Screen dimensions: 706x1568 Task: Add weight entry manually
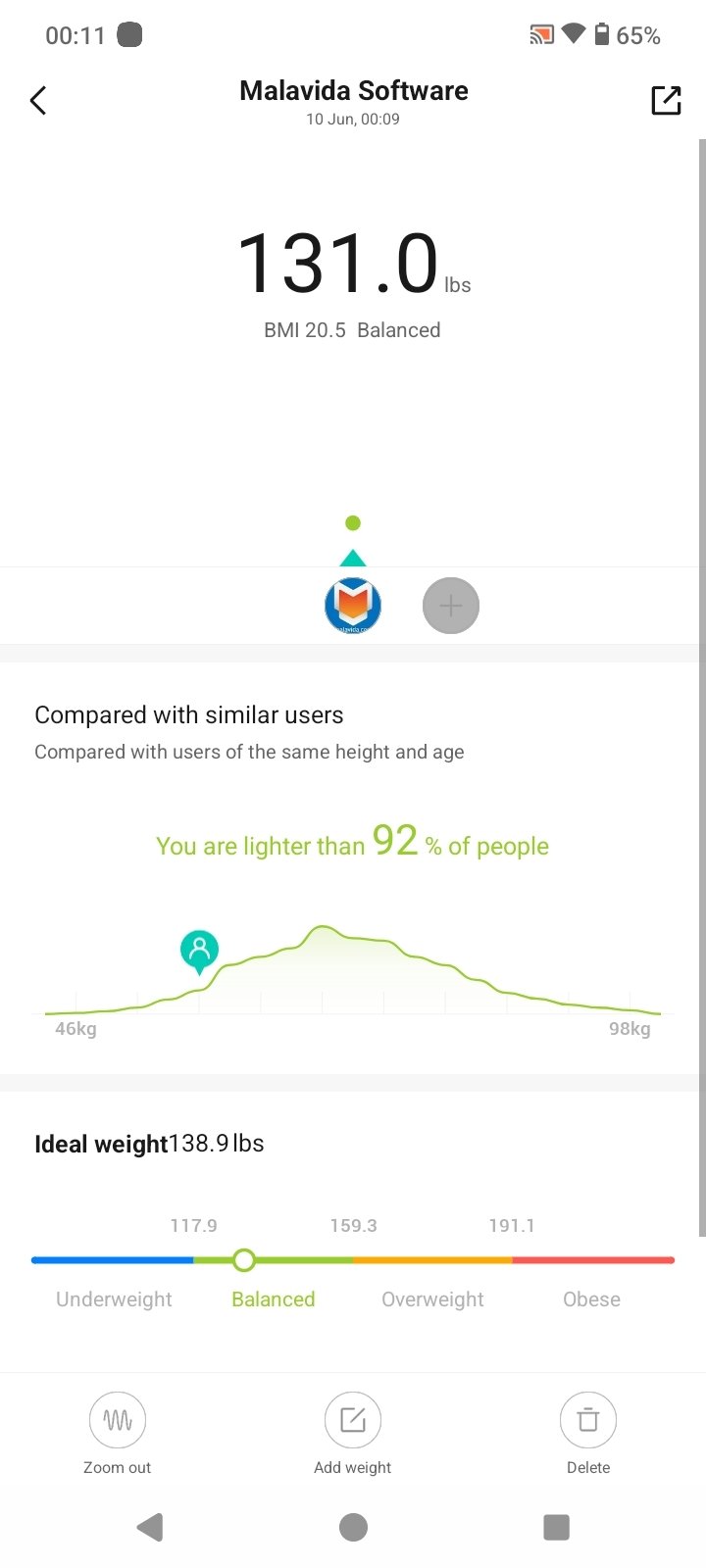pyautogui.click(x=353, y=1434)
